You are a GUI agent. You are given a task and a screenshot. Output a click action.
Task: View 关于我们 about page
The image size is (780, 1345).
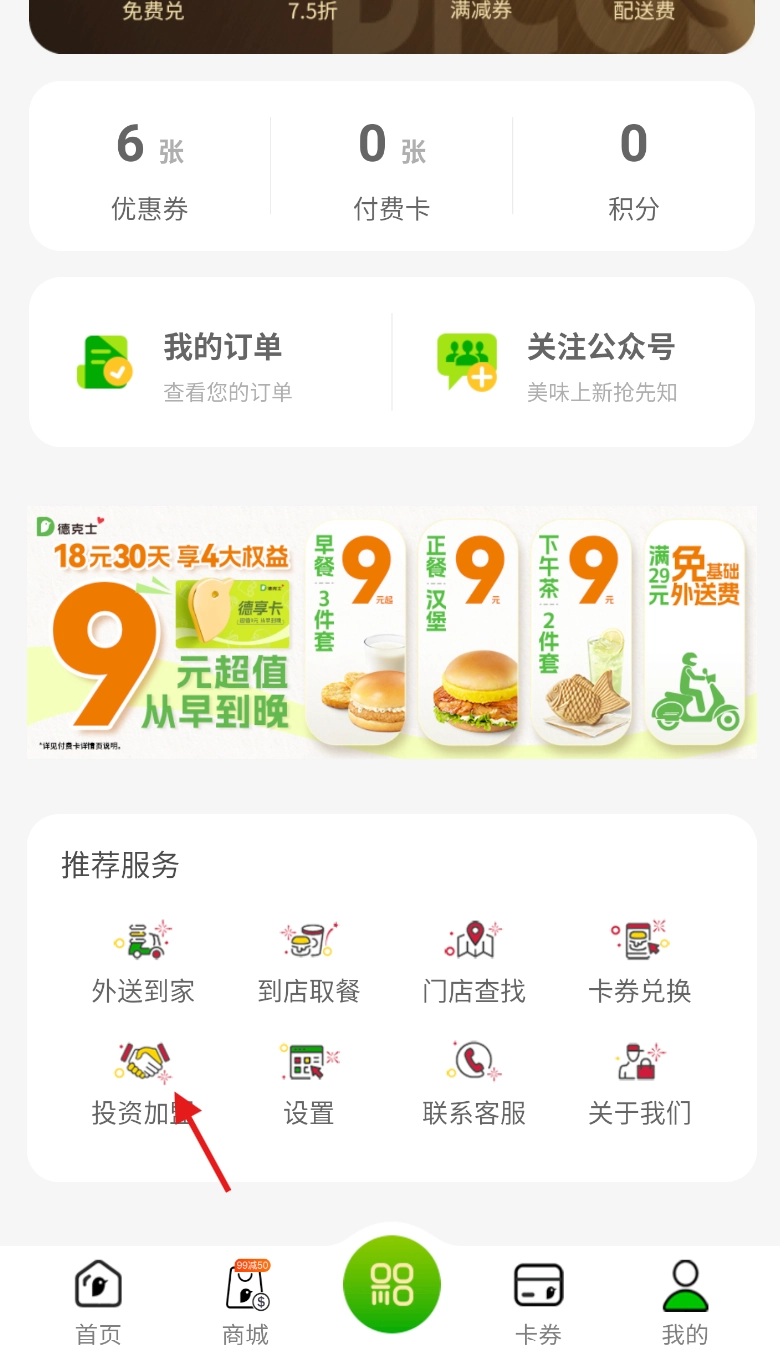pos(639,1082)
